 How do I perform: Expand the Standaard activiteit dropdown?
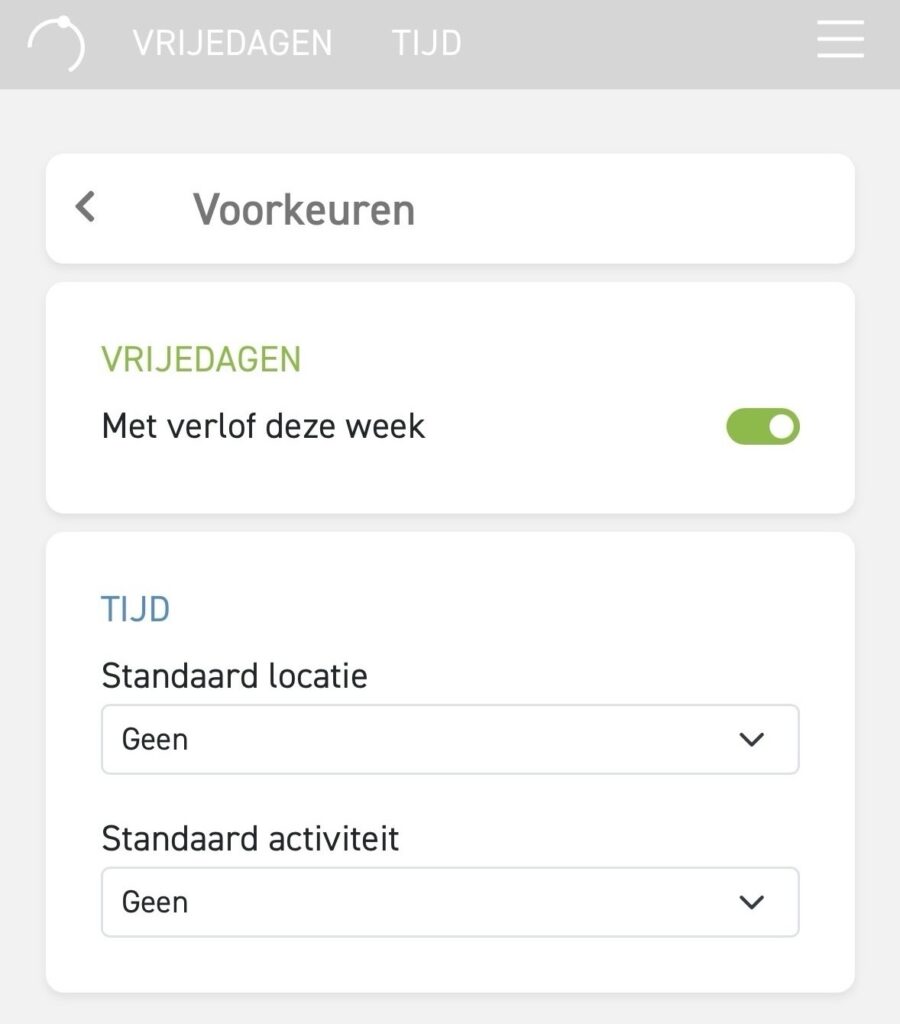point(450,902)
